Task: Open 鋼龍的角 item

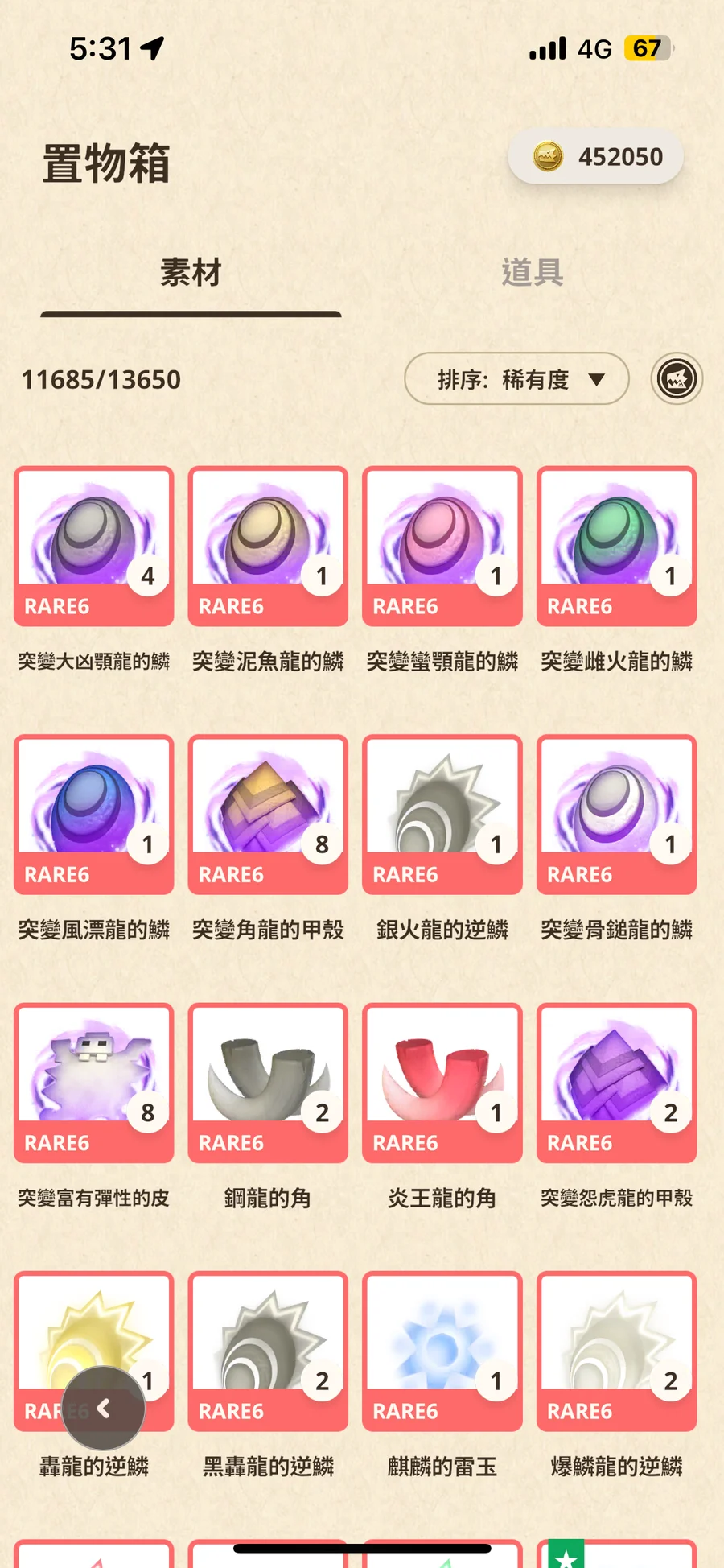Action: pyautogui.click(x=268, y=1082)
